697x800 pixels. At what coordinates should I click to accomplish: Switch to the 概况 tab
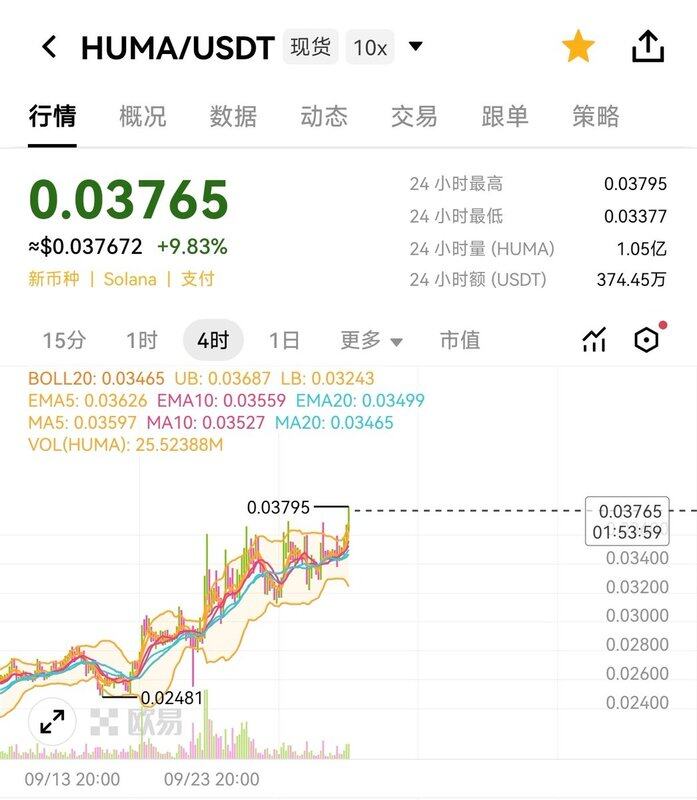point(143,116)
